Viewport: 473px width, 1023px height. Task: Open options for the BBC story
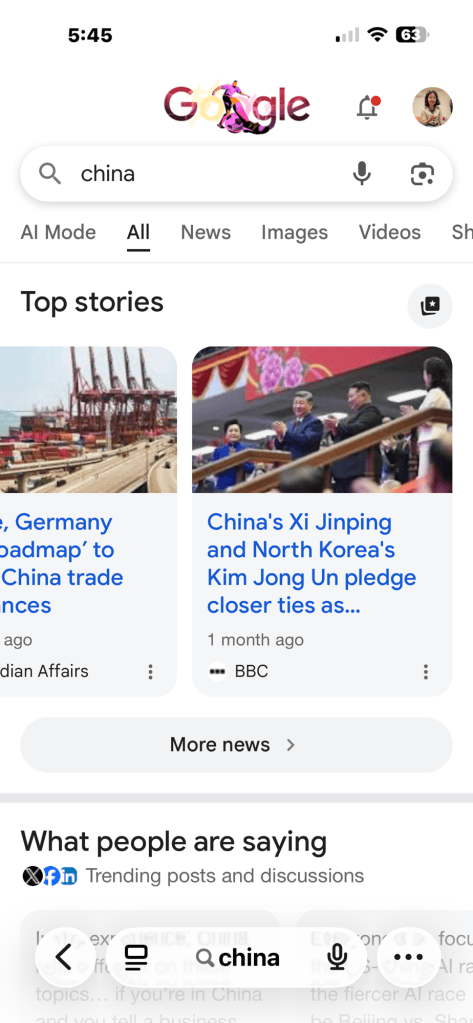click(425, 672)
